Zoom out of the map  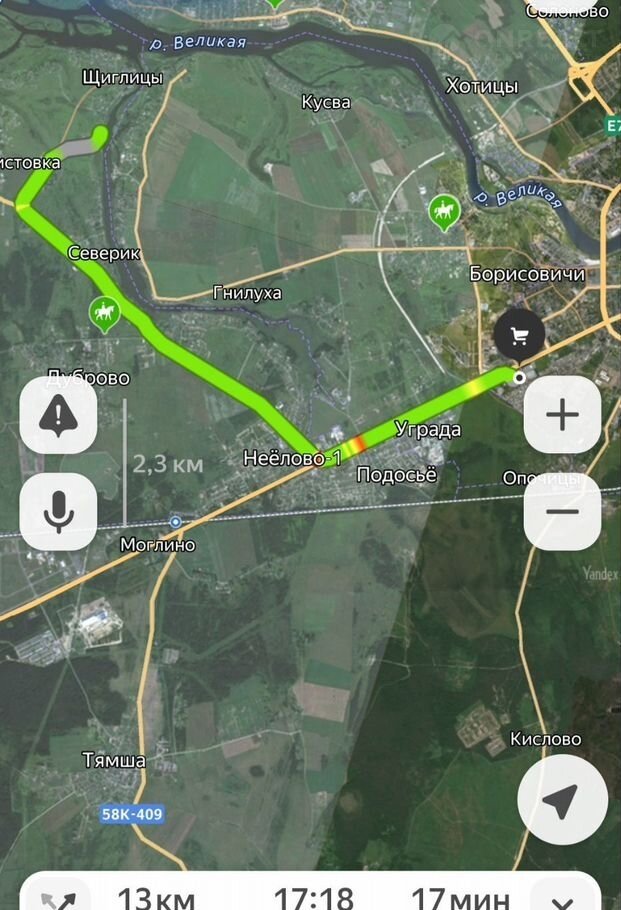pyautogui.click(x=562, y=511)
